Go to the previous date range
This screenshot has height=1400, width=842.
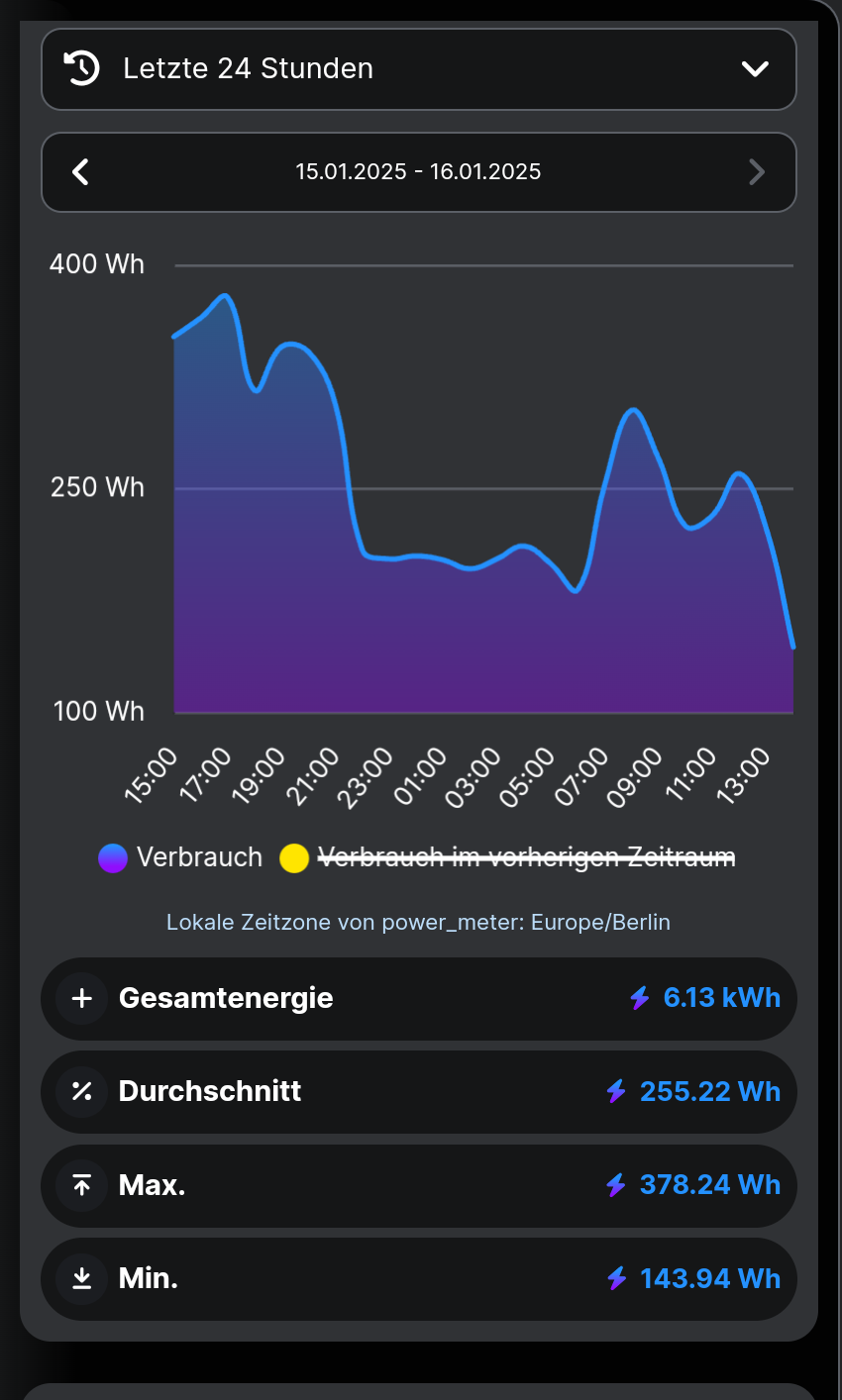click(81, 172)
